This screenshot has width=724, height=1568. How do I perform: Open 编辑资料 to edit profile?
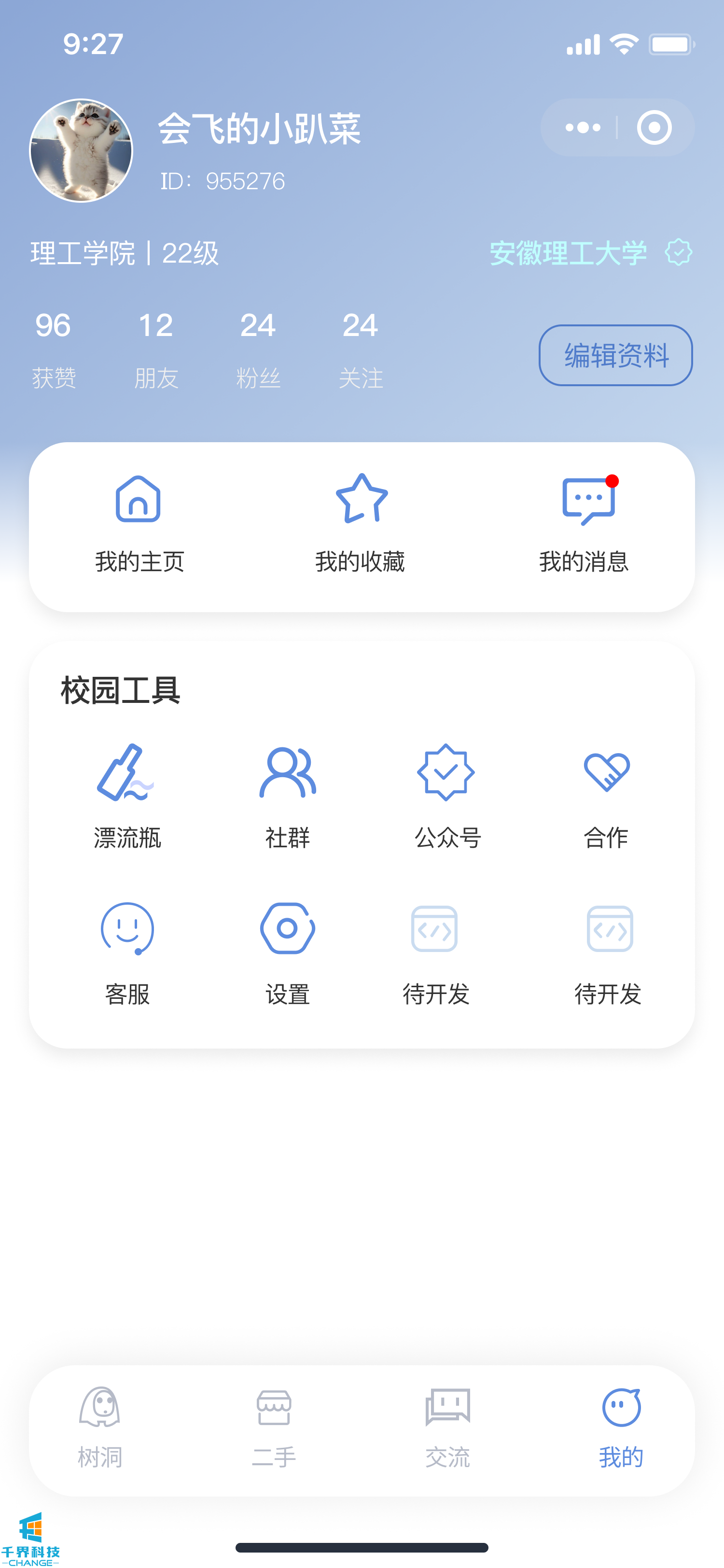615,355
